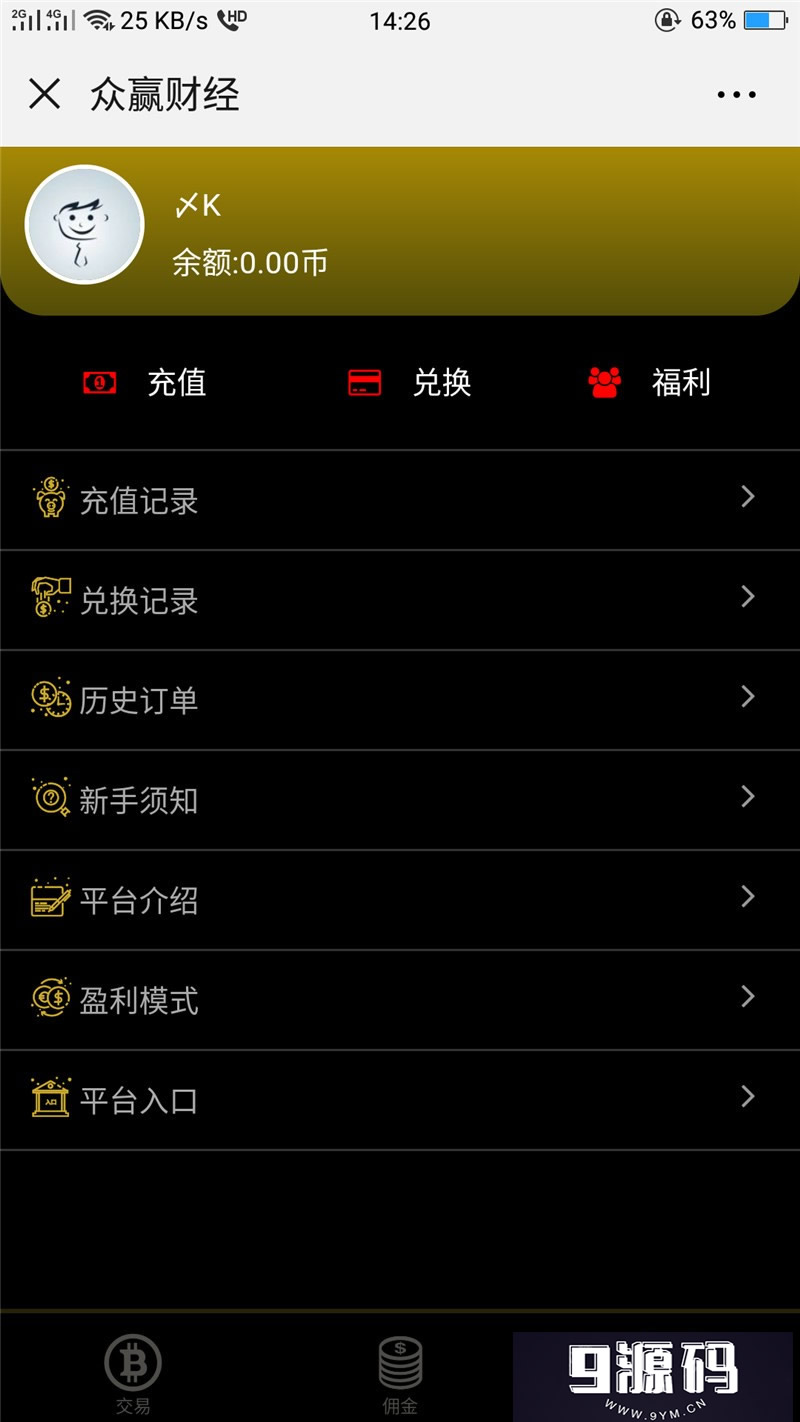
Task: Go to 历史订单 order history
Action: pos(400,700)
